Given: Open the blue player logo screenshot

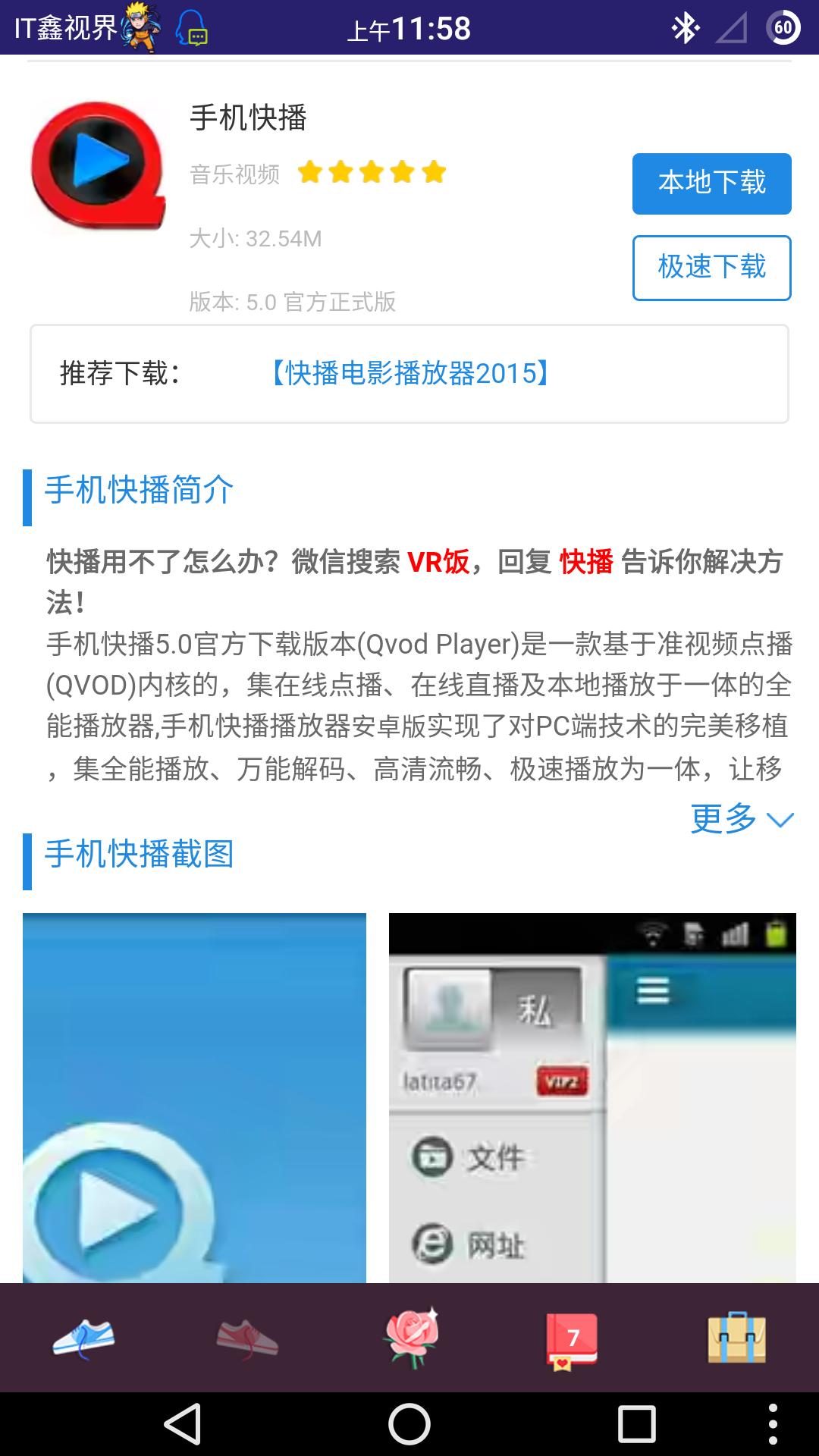Looking at the screenshot, I should (194, 1097).
